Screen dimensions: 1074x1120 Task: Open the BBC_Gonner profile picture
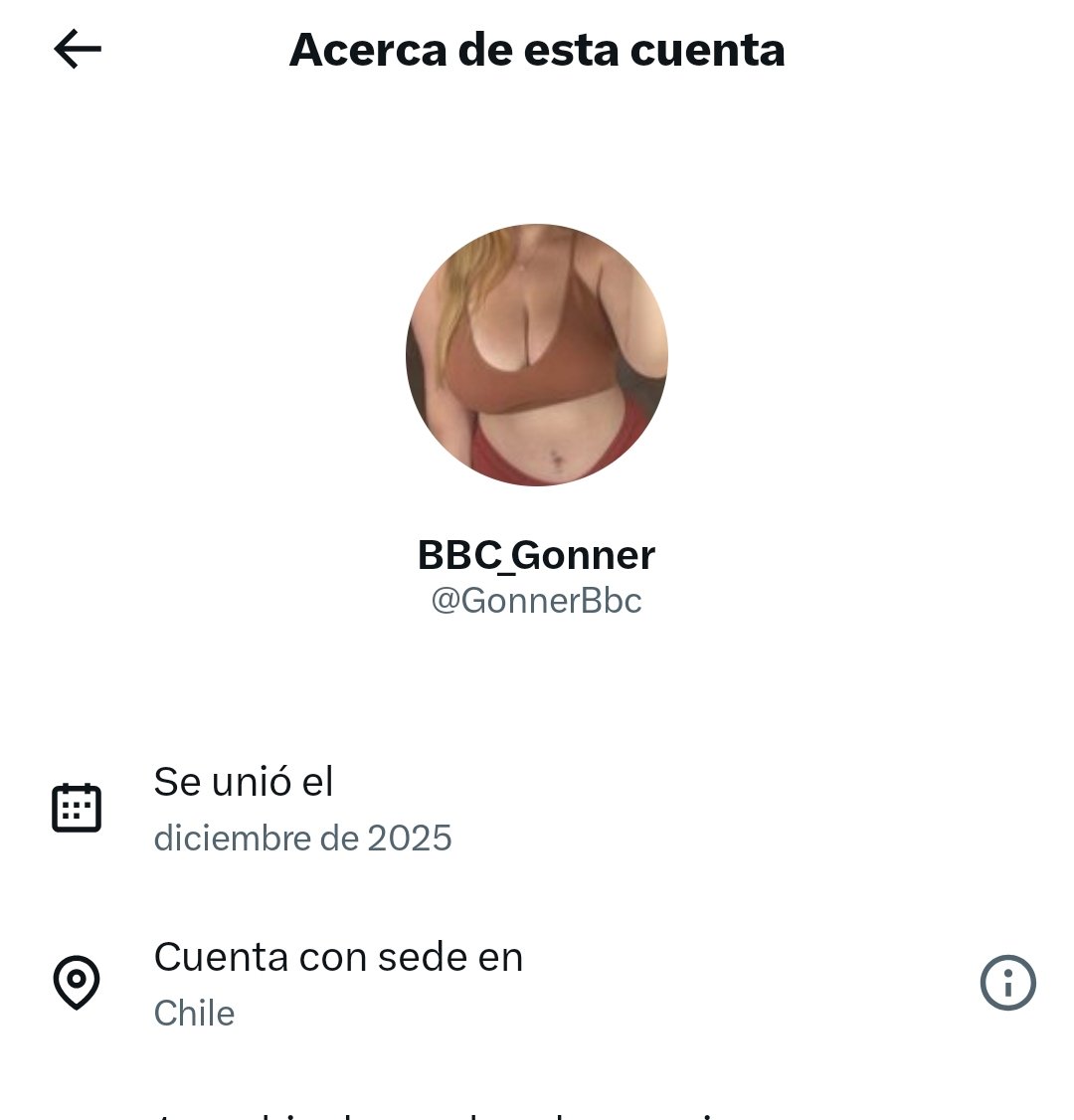[537, 355]
